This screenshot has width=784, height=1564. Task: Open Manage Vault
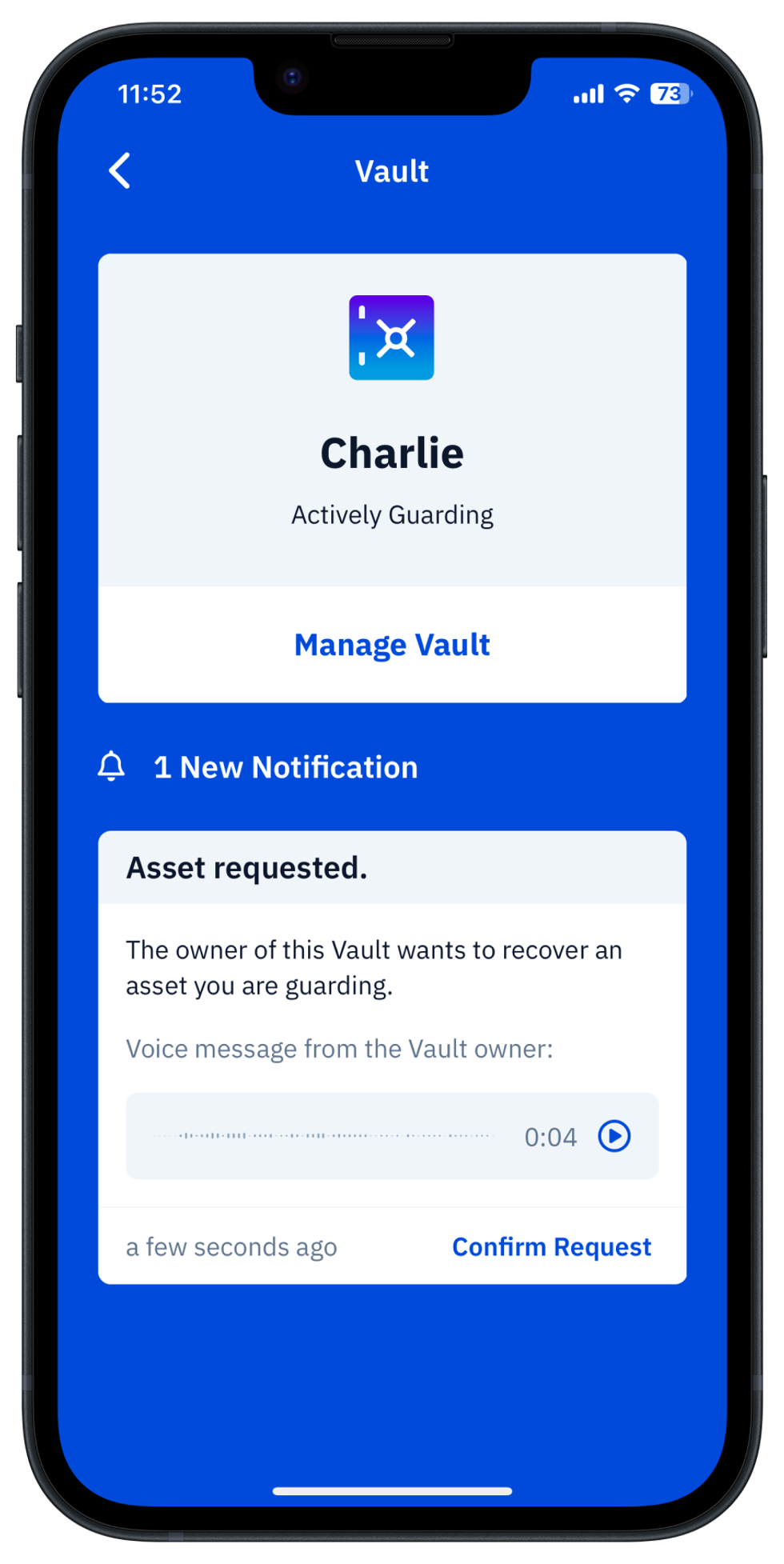392,645
